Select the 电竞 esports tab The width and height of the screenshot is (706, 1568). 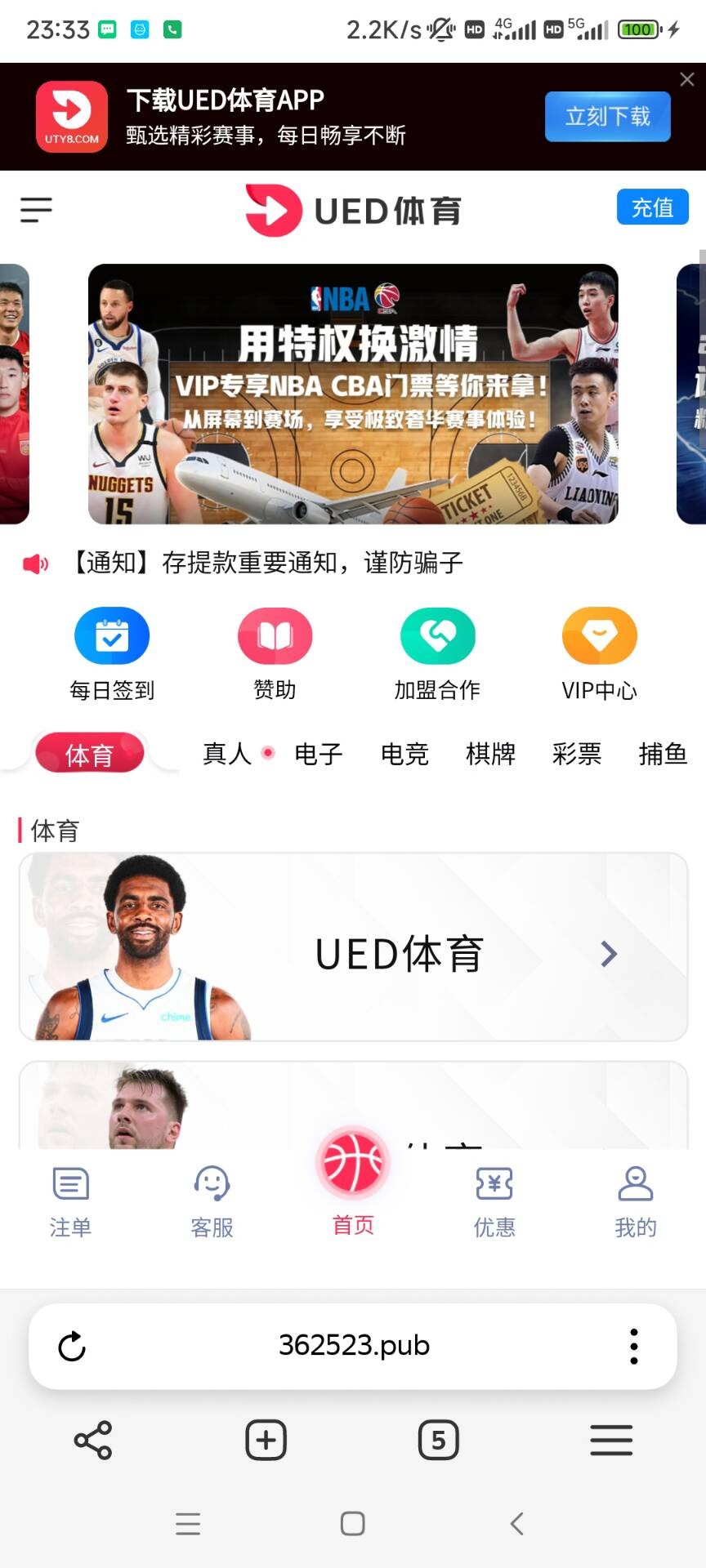point(404,753)
